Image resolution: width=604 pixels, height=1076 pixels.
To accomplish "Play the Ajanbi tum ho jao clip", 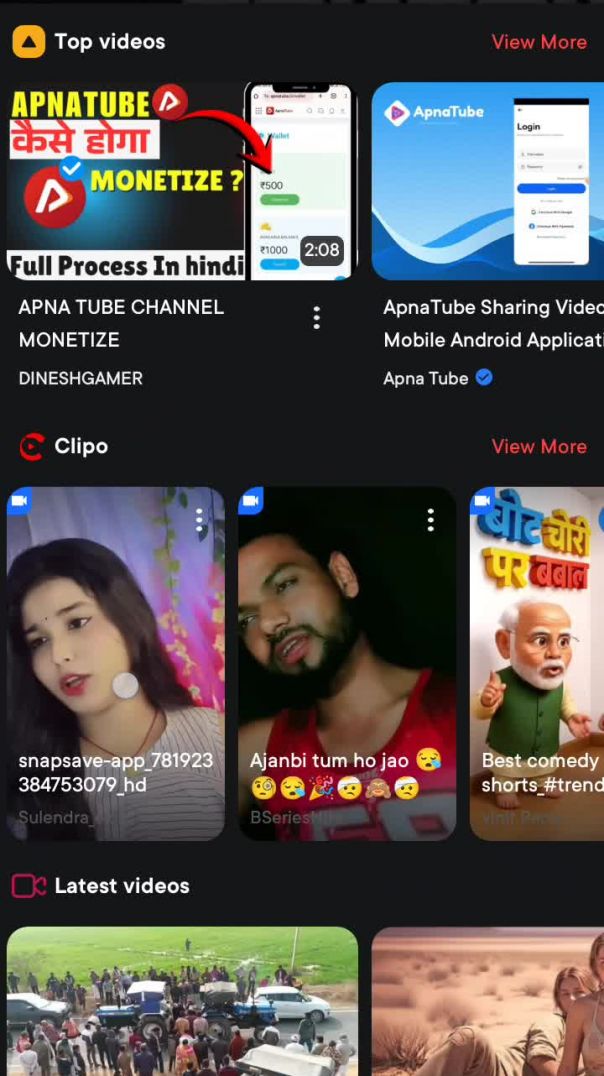I will 346,640.
